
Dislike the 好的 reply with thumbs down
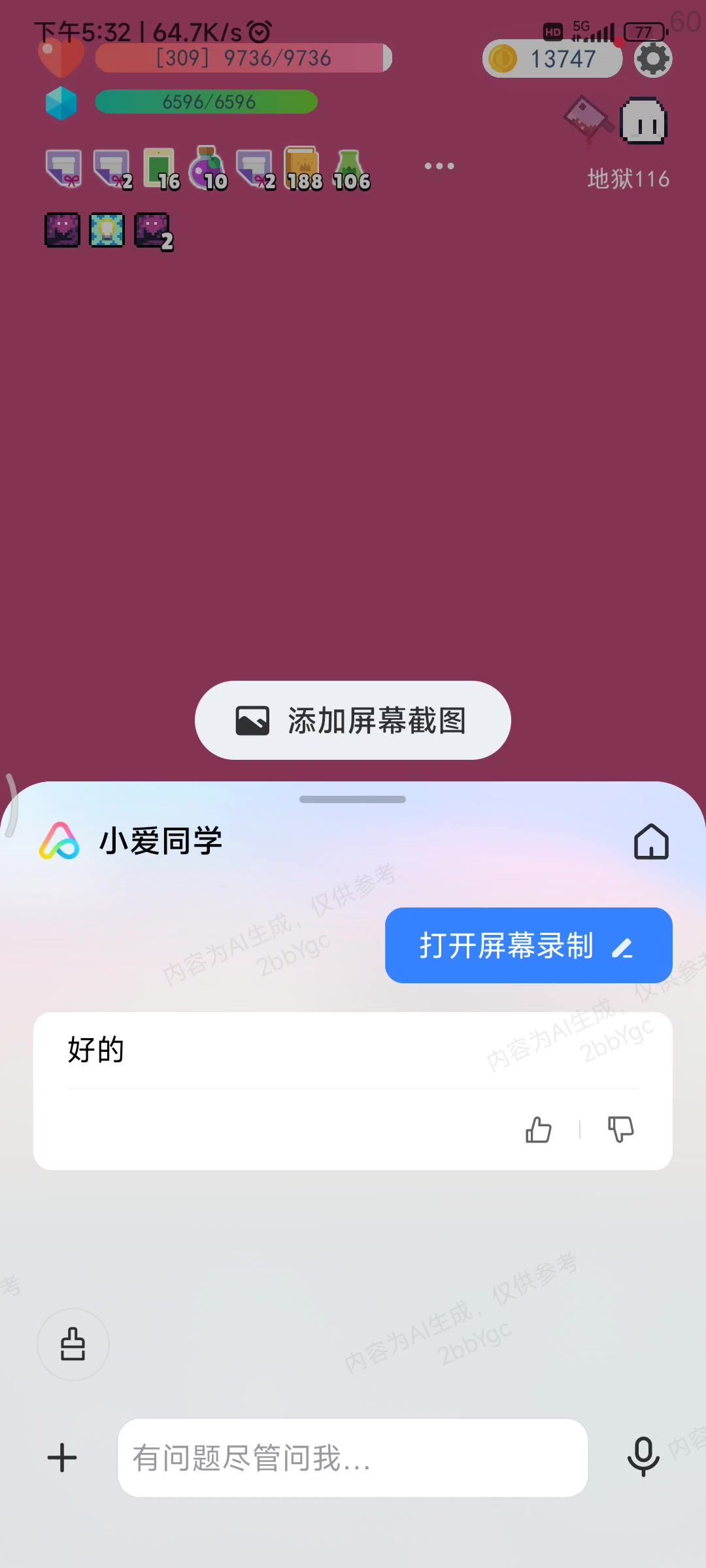pos(620,1129)
